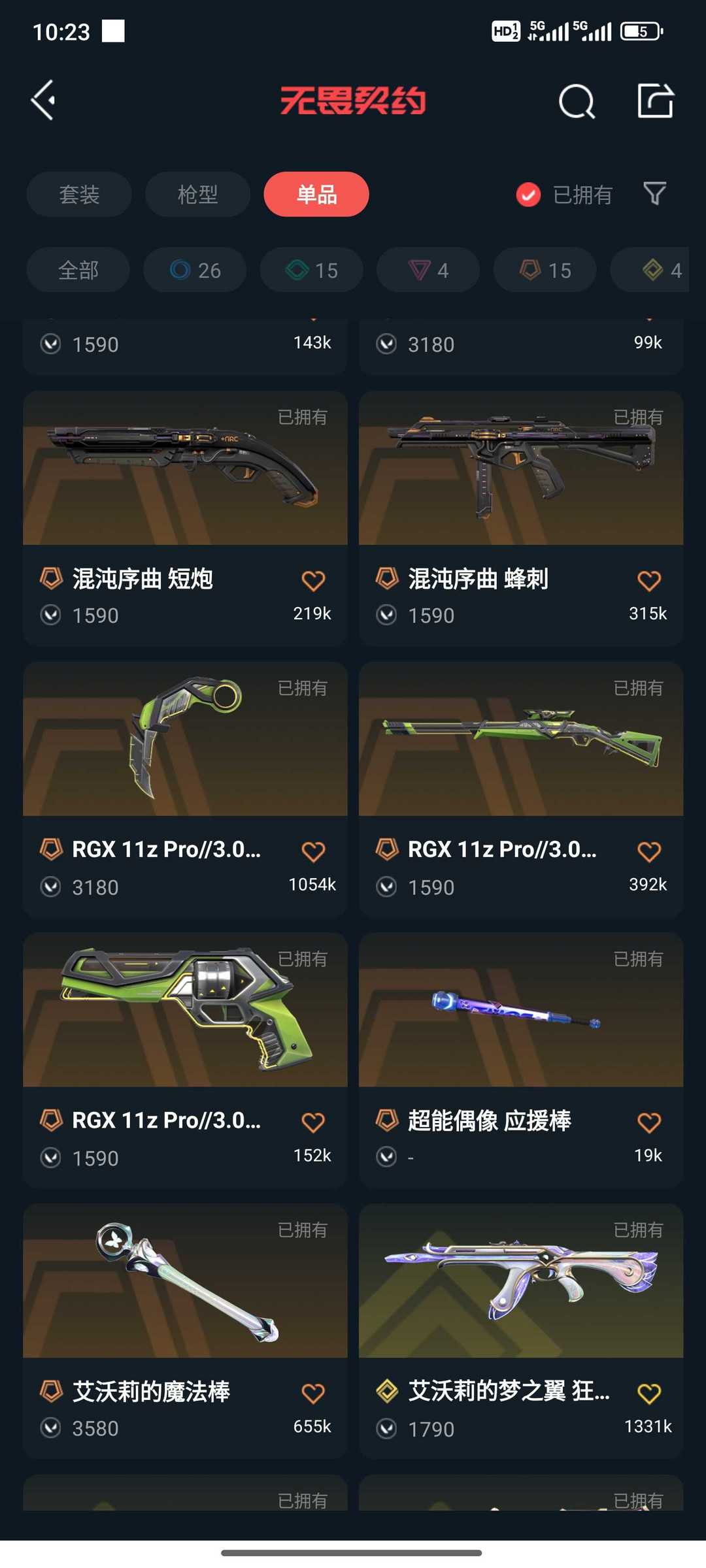706x1568 pixels.
Task: Open the 混沌序曲 蜂刺 skin card
Action: (x=521, y=519)
